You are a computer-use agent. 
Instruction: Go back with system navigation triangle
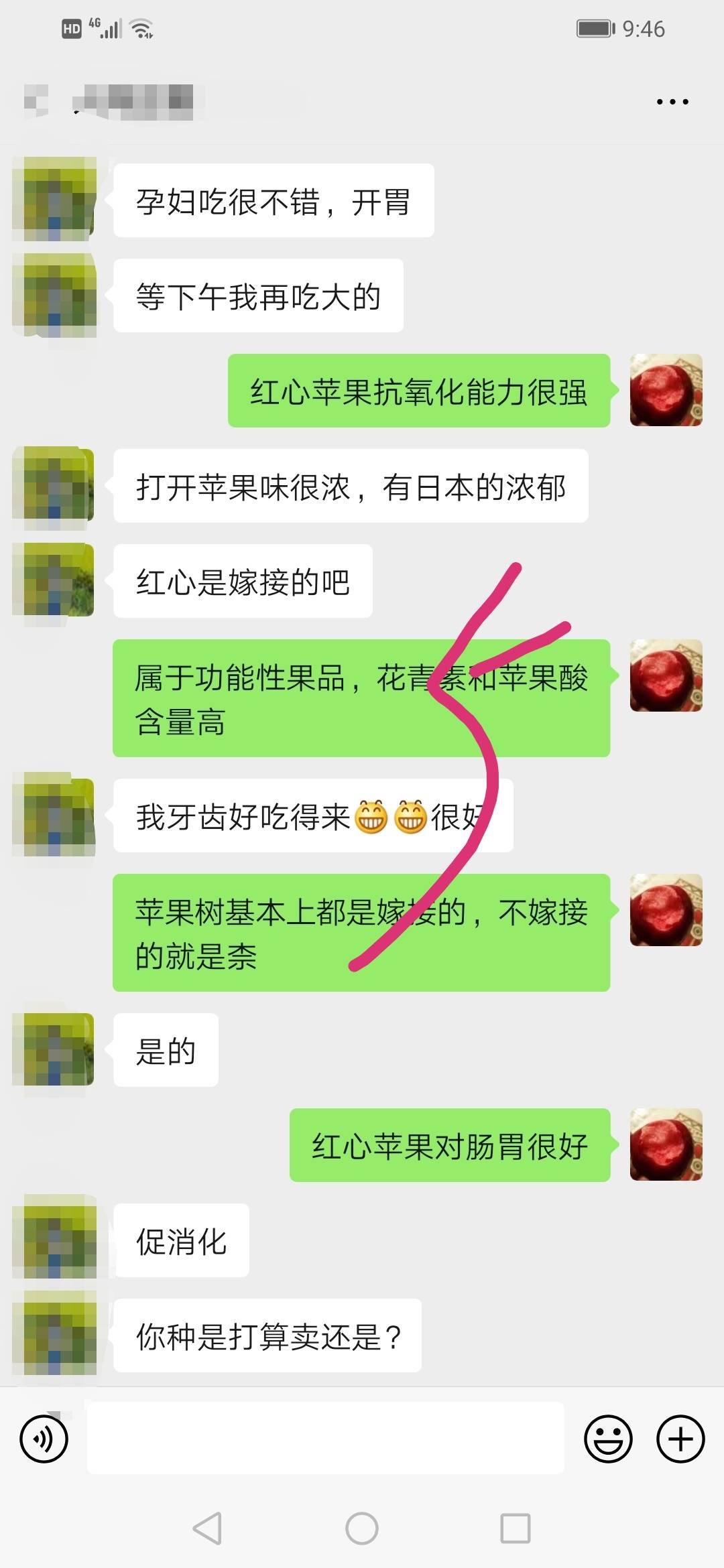207,1528
